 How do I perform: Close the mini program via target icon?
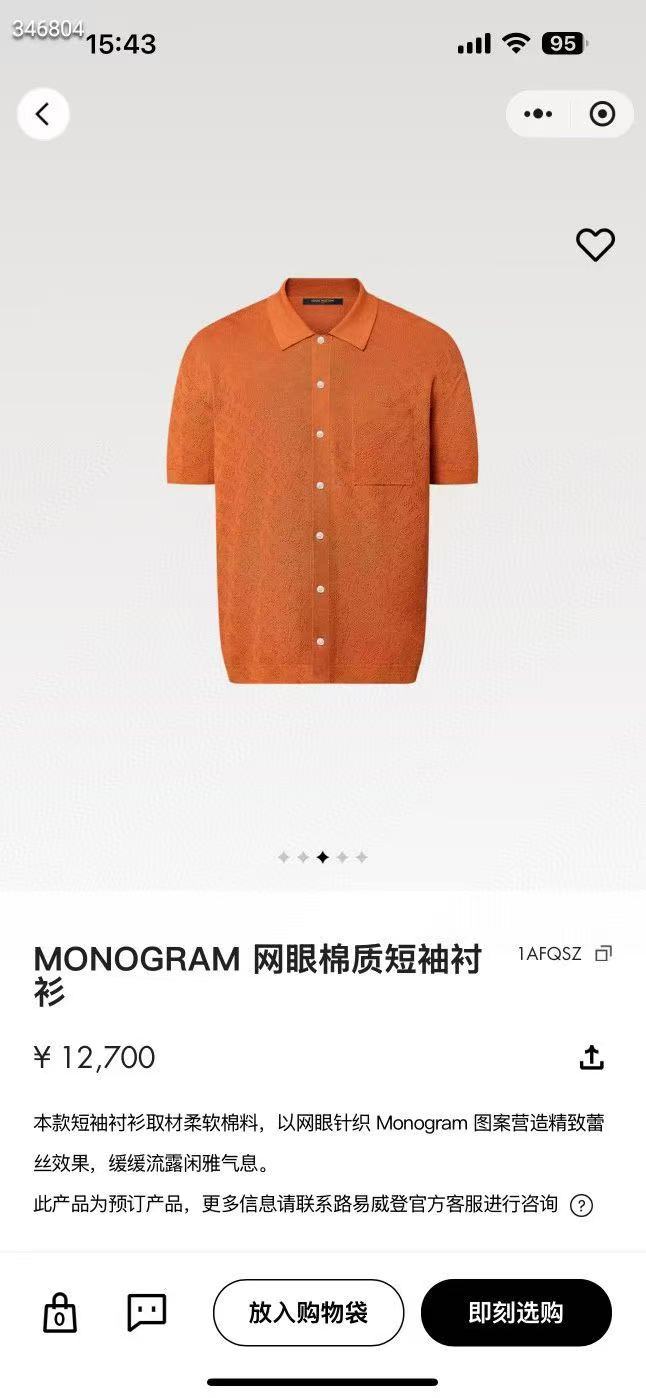pyautogui.click(x=602, y=114)
